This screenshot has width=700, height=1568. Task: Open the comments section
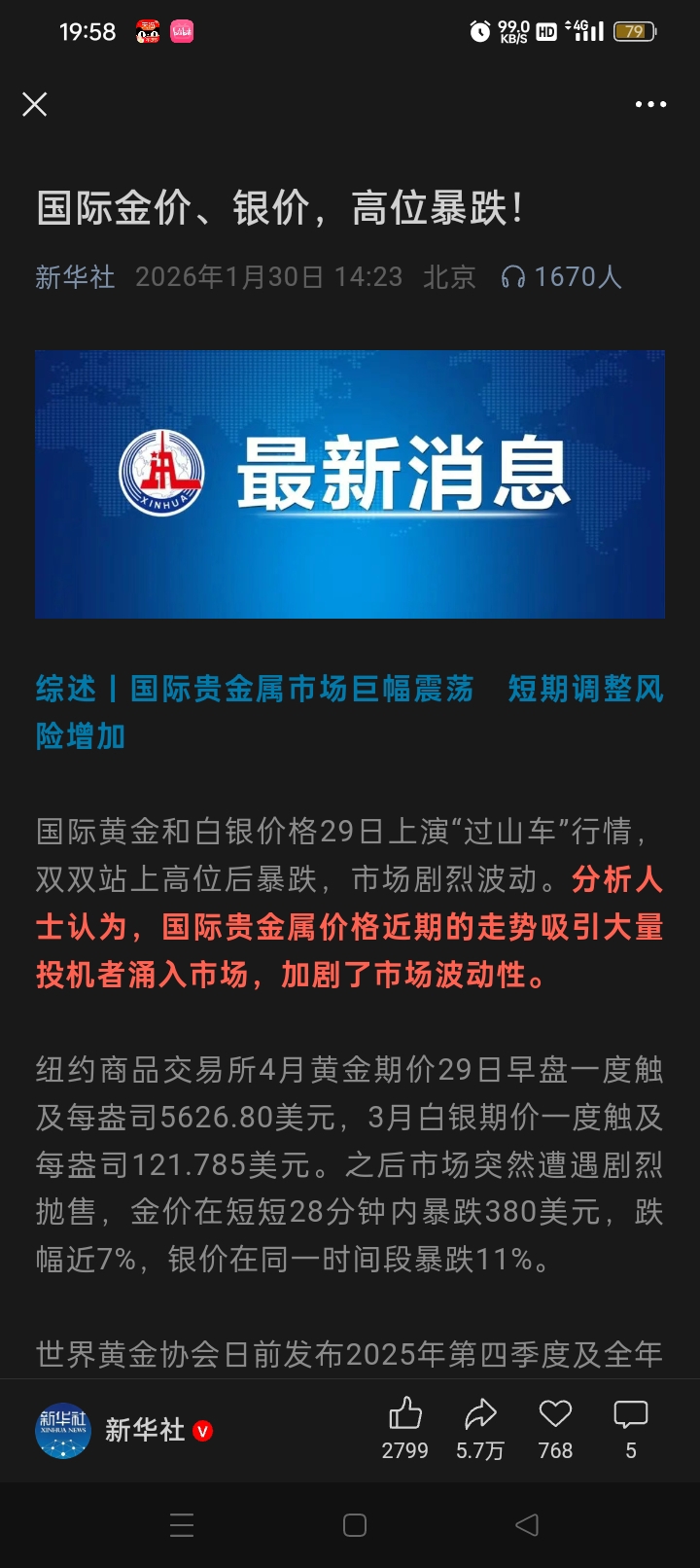pyautogui.click(x=630, y=1415)
